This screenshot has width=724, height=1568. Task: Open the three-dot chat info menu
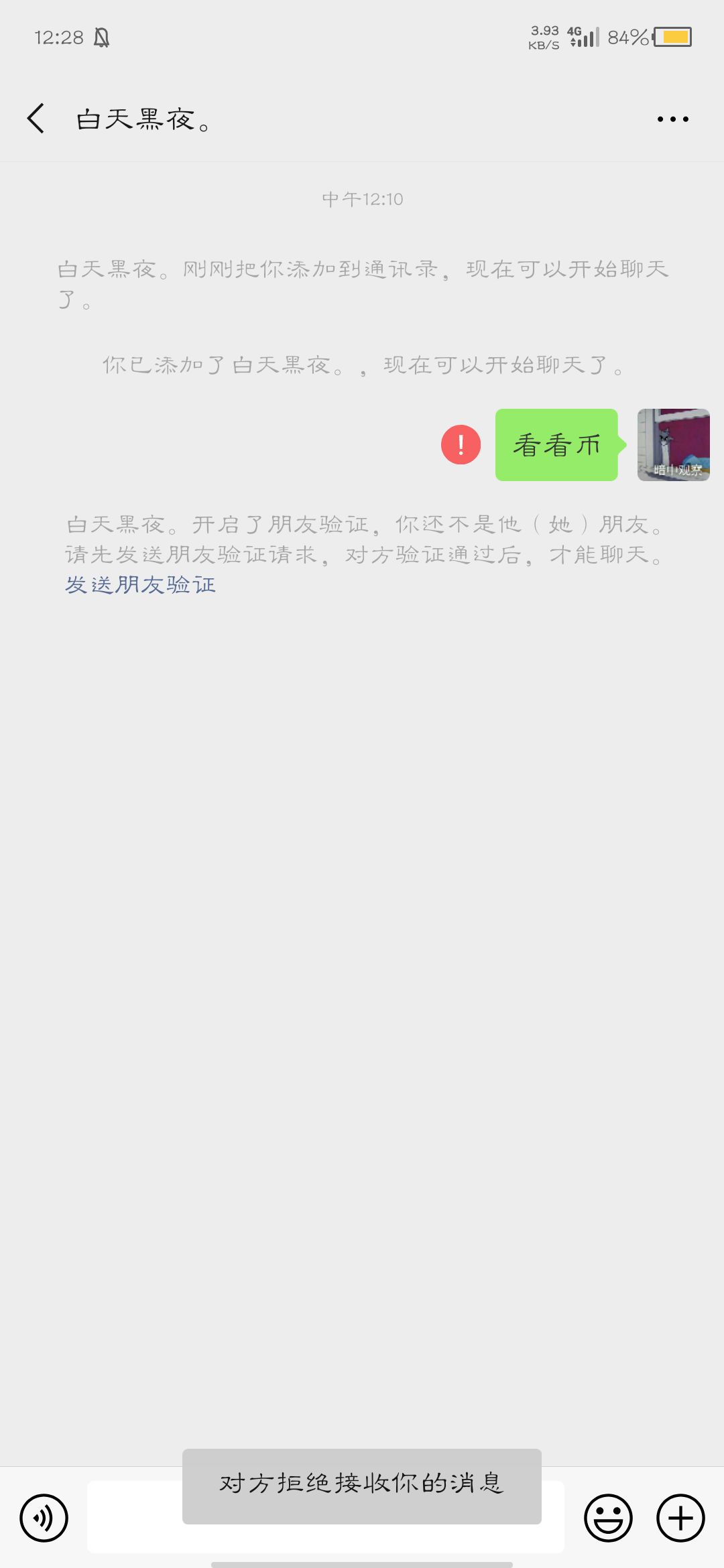672,119
